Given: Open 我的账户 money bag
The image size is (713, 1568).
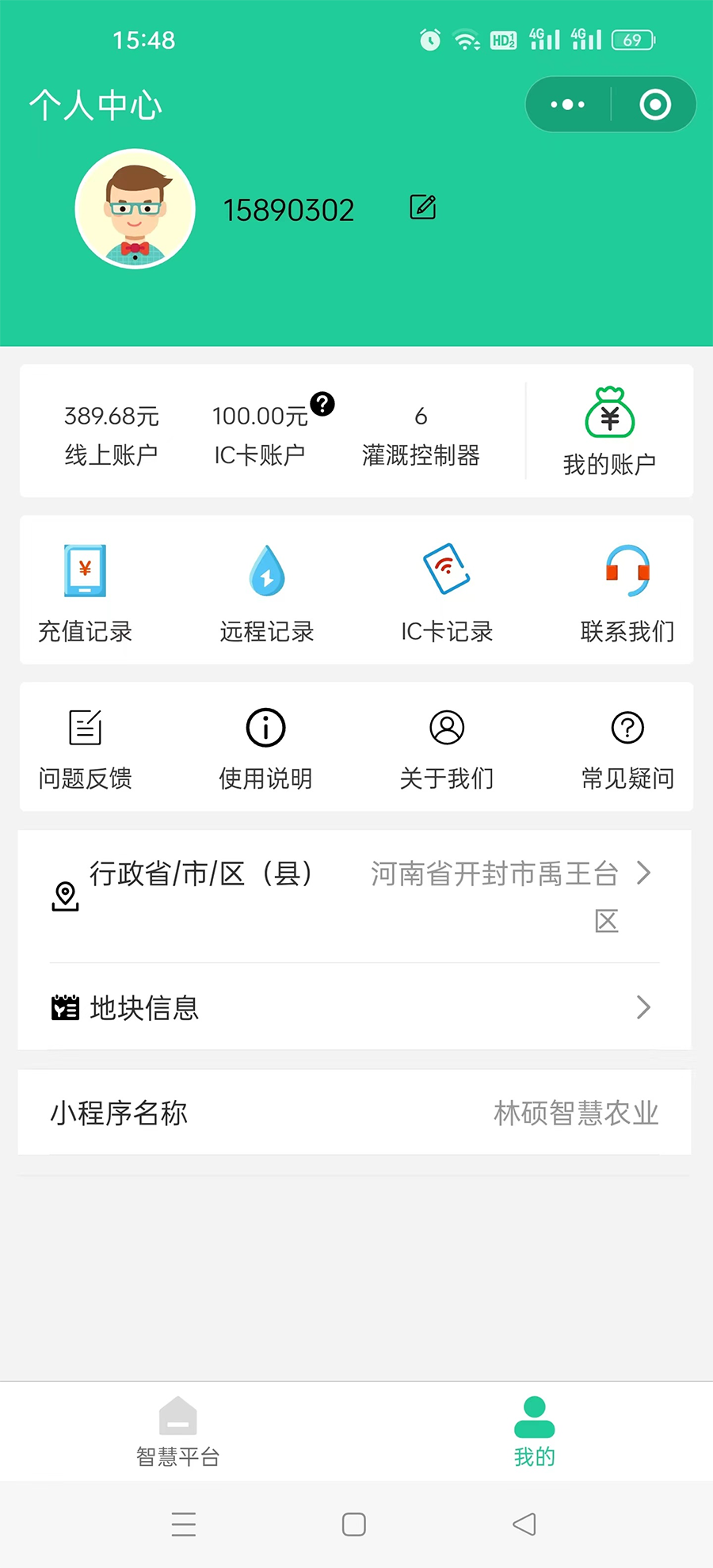Looking at the screenshot, I should point(609,431).
